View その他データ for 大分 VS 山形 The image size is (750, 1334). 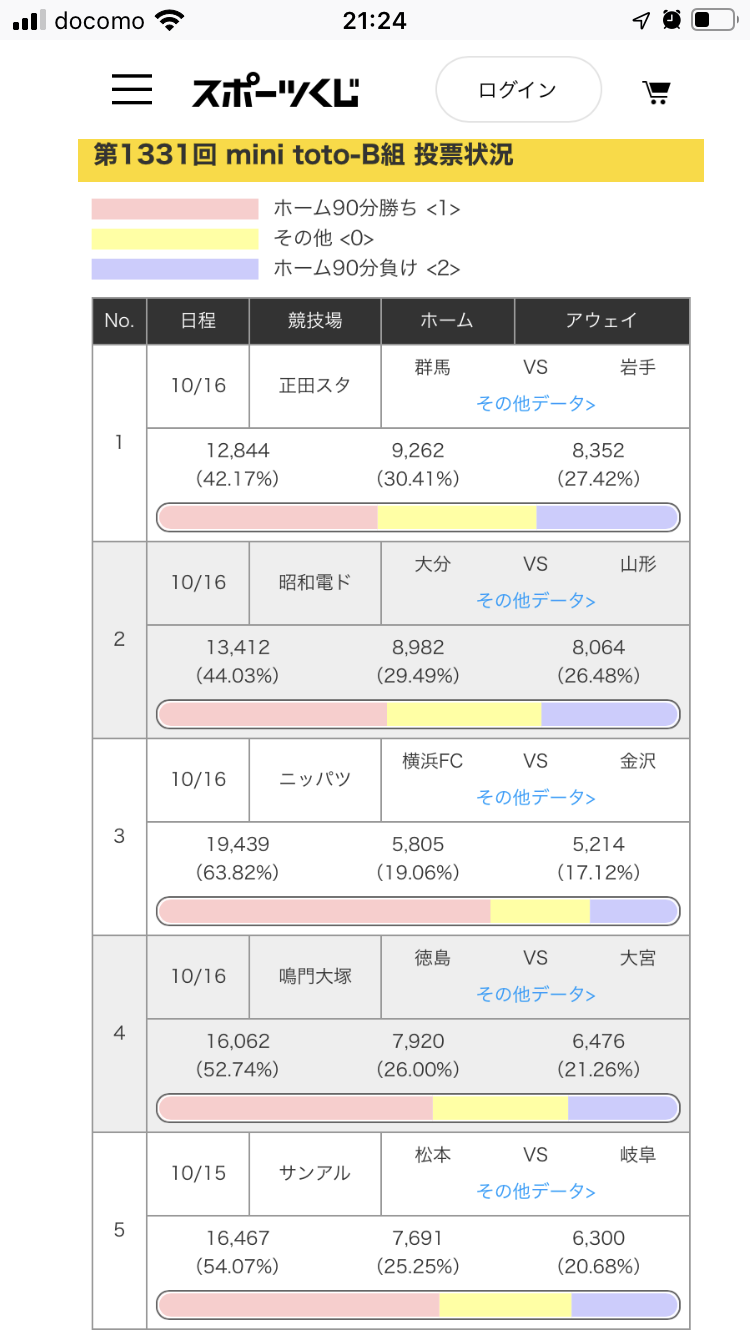point(536,601)
